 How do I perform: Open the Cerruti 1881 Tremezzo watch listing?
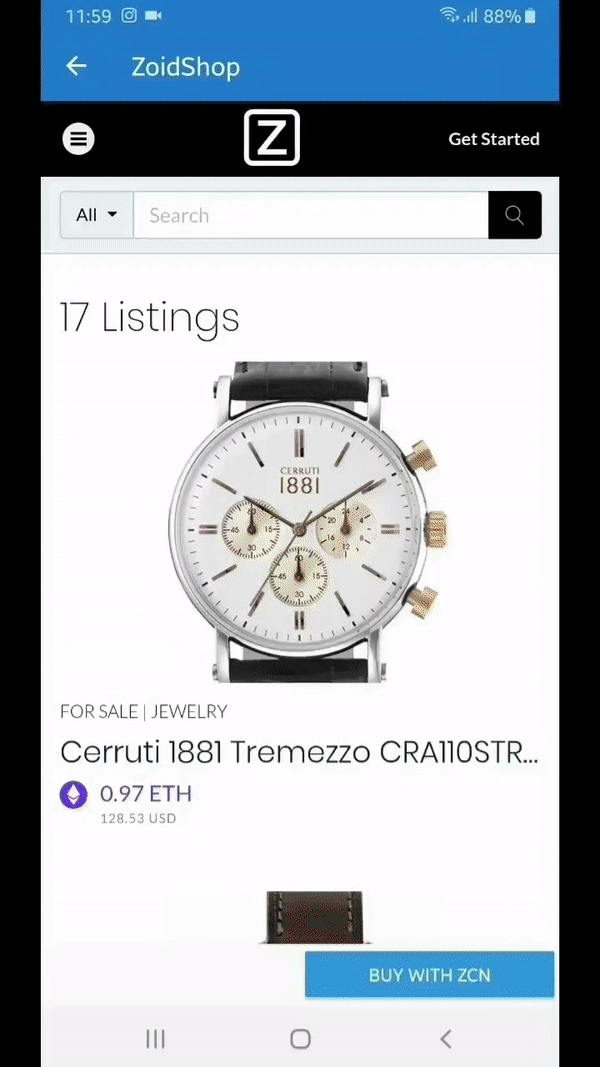(299, 751)
